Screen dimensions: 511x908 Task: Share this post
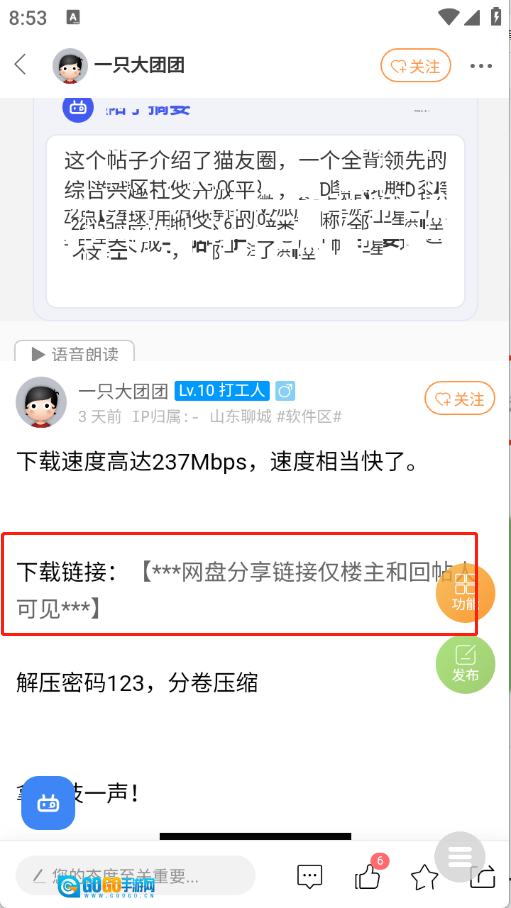click(482, 877)
